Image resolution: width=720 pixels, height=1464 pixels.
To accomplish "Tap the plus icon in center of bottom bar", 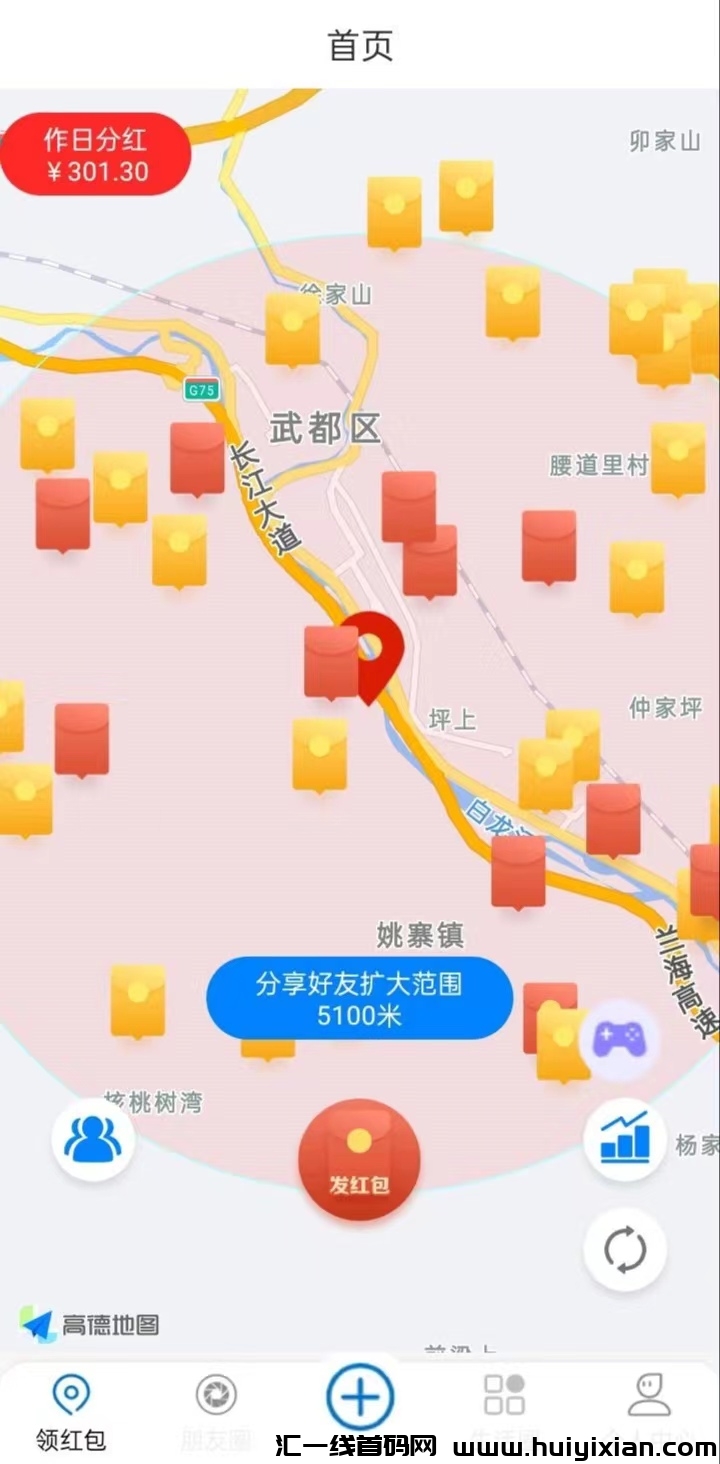I will (360, 1397).
